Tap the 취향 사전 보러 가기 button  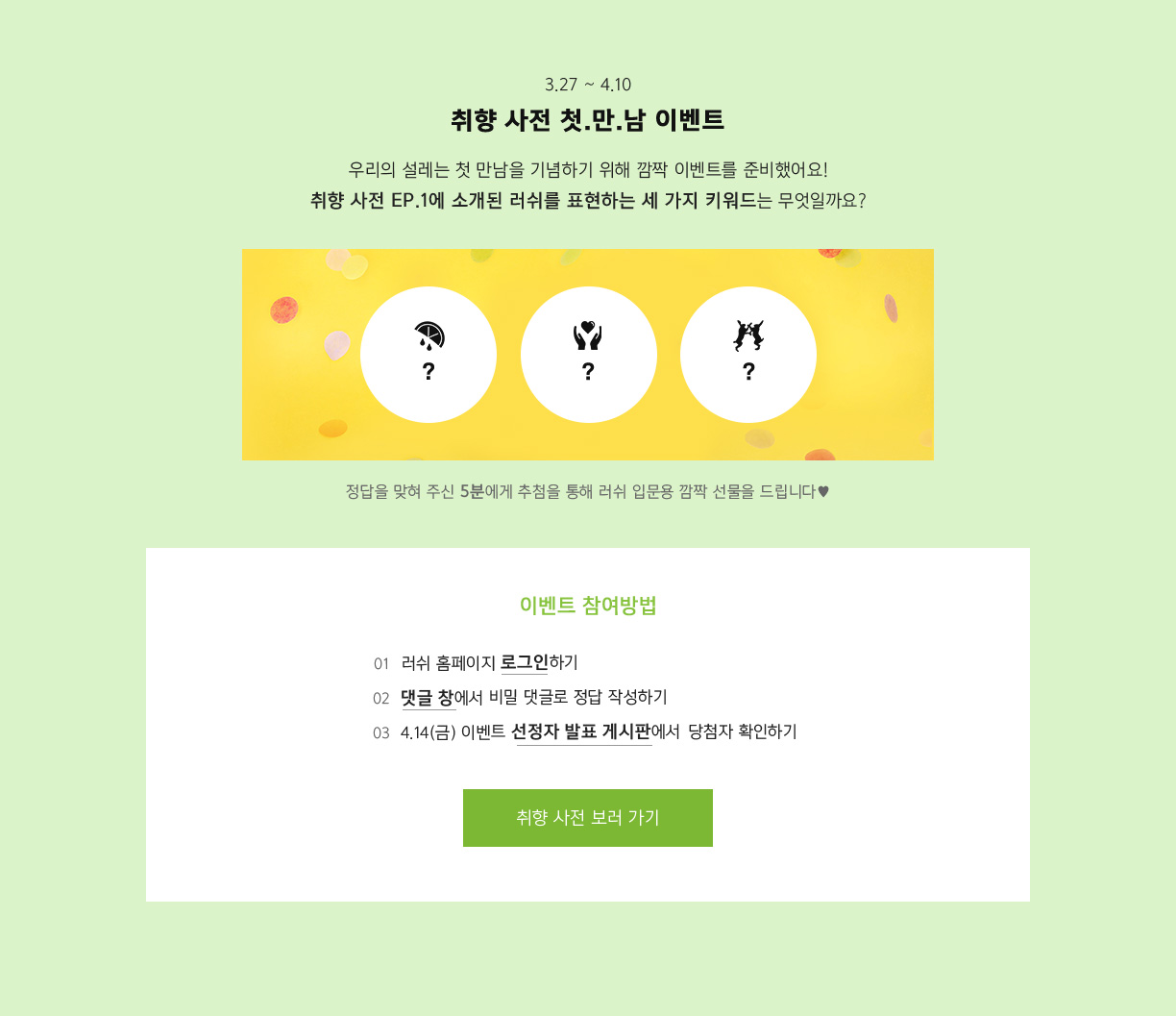click(x=587, y=817)
